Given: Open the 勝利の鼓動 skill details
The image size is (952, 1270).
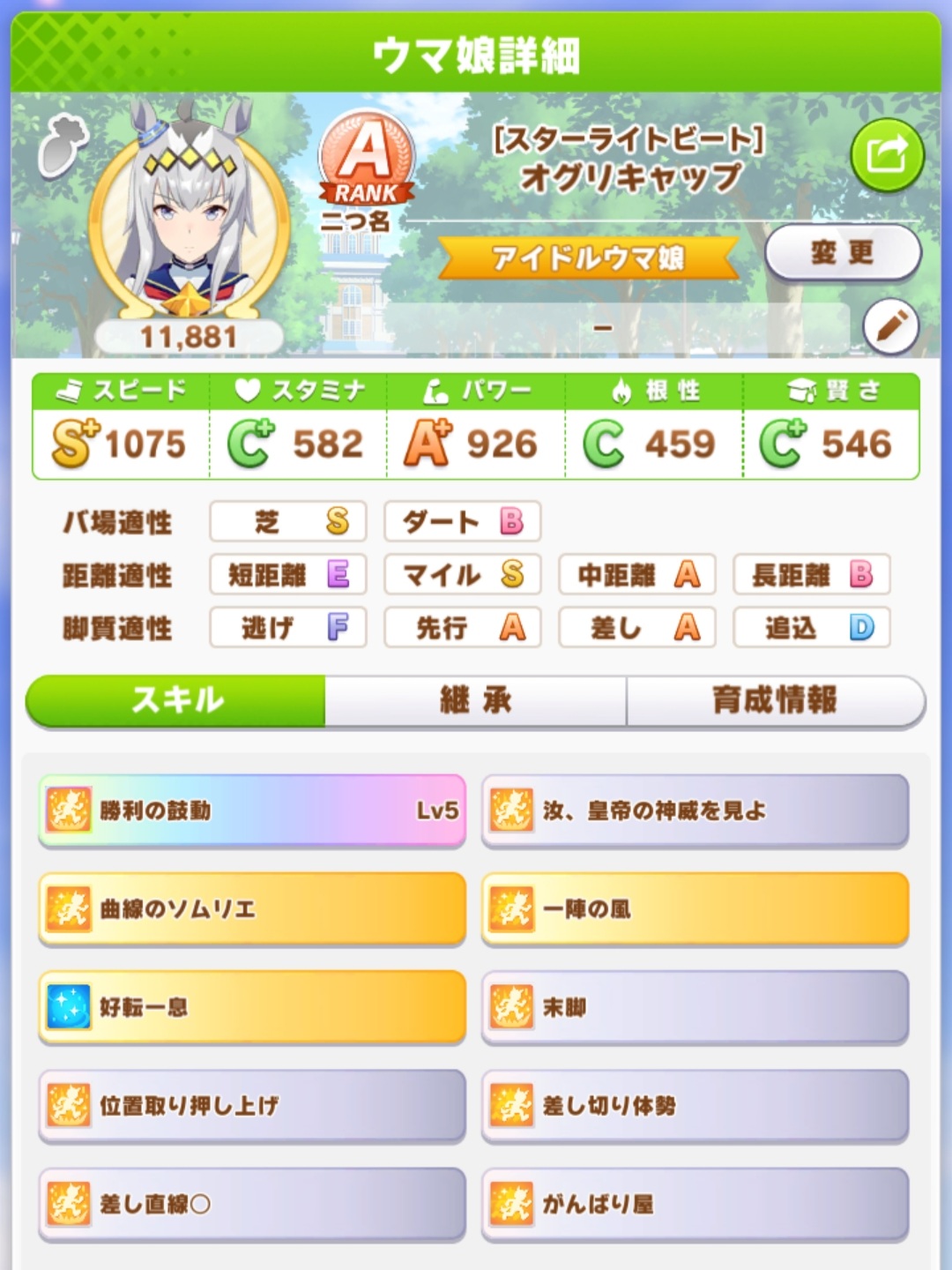Looking at the screenshot, I should click(x=252, y=811).
